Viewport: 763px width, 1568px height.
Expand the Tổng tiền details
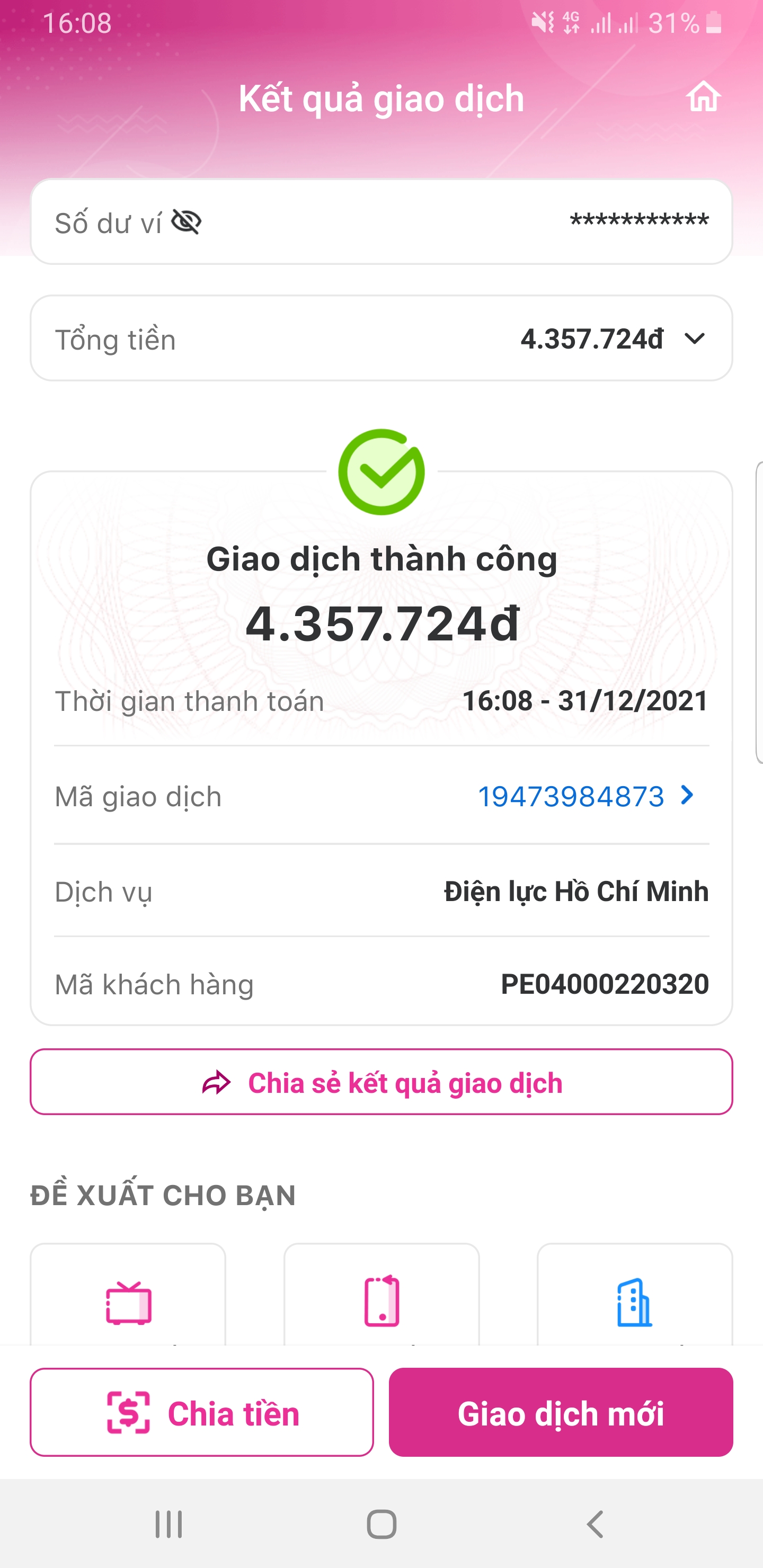694,338
